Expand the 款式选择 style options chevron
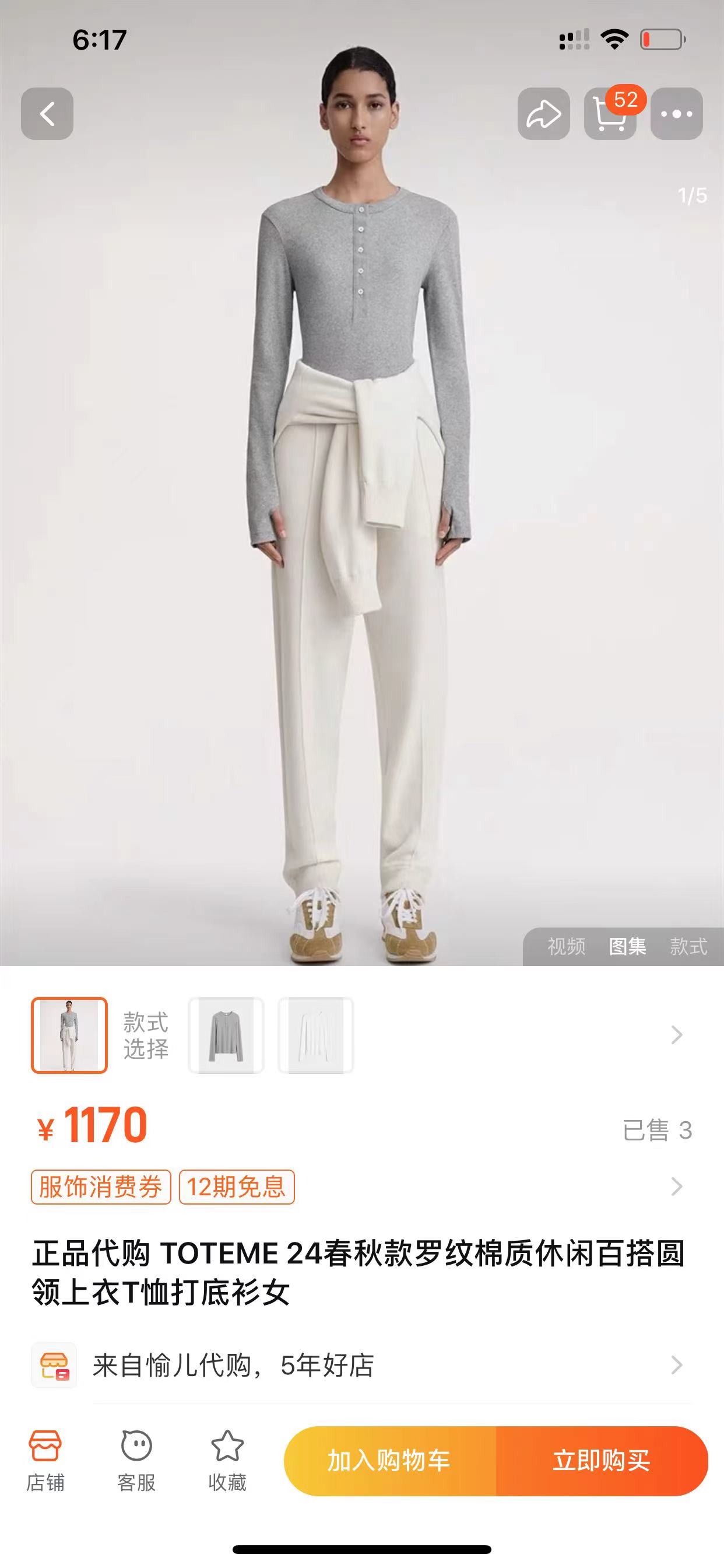Screen dimensions: 724x1568 tap(676, 1035)
